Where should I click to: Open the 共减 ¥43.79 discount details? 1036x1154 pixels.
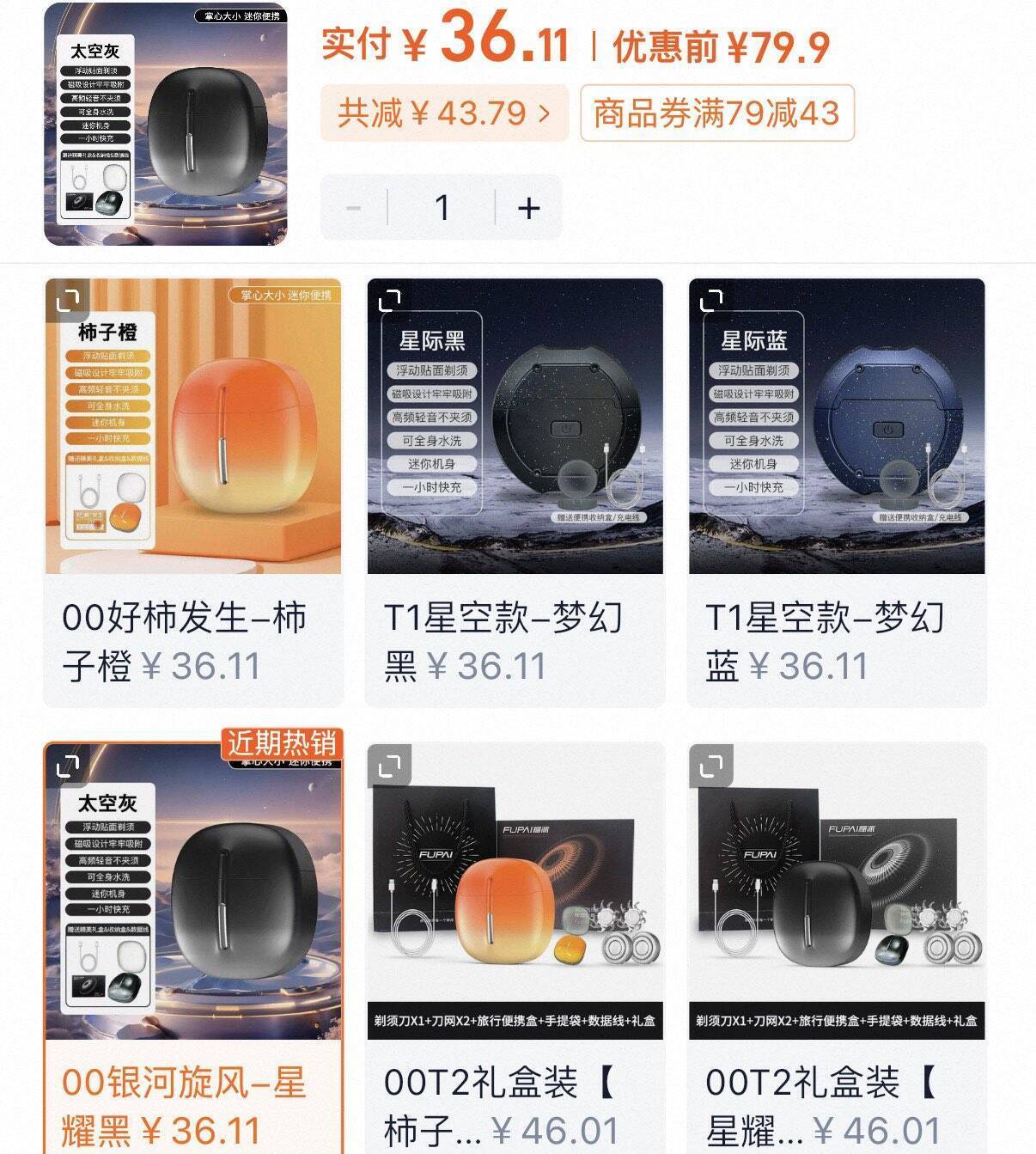[444, 113]
